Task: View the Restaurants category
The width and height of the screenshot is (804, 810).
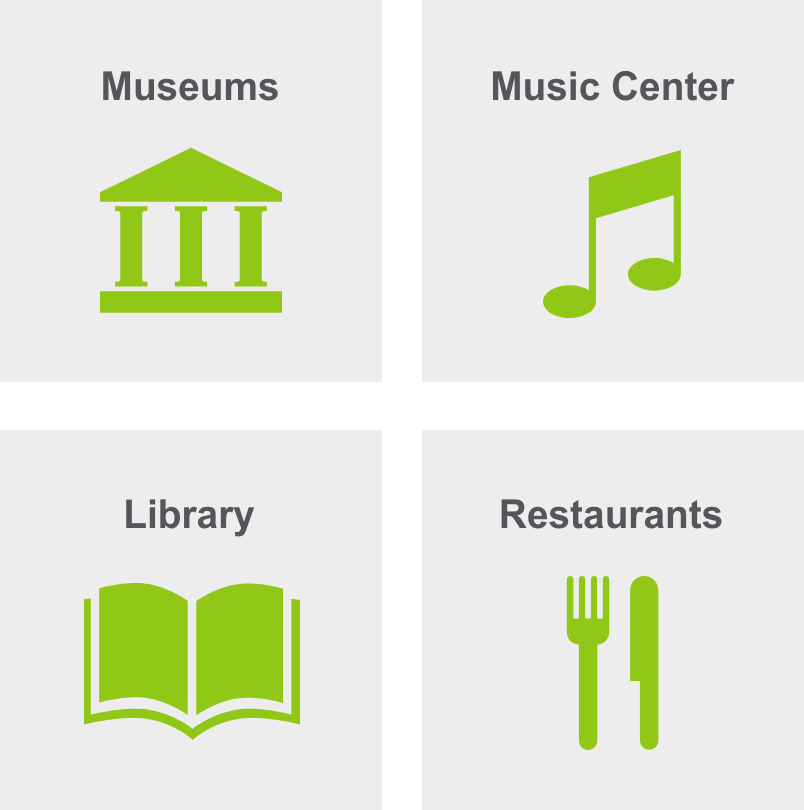Action: tap(612, 620)
